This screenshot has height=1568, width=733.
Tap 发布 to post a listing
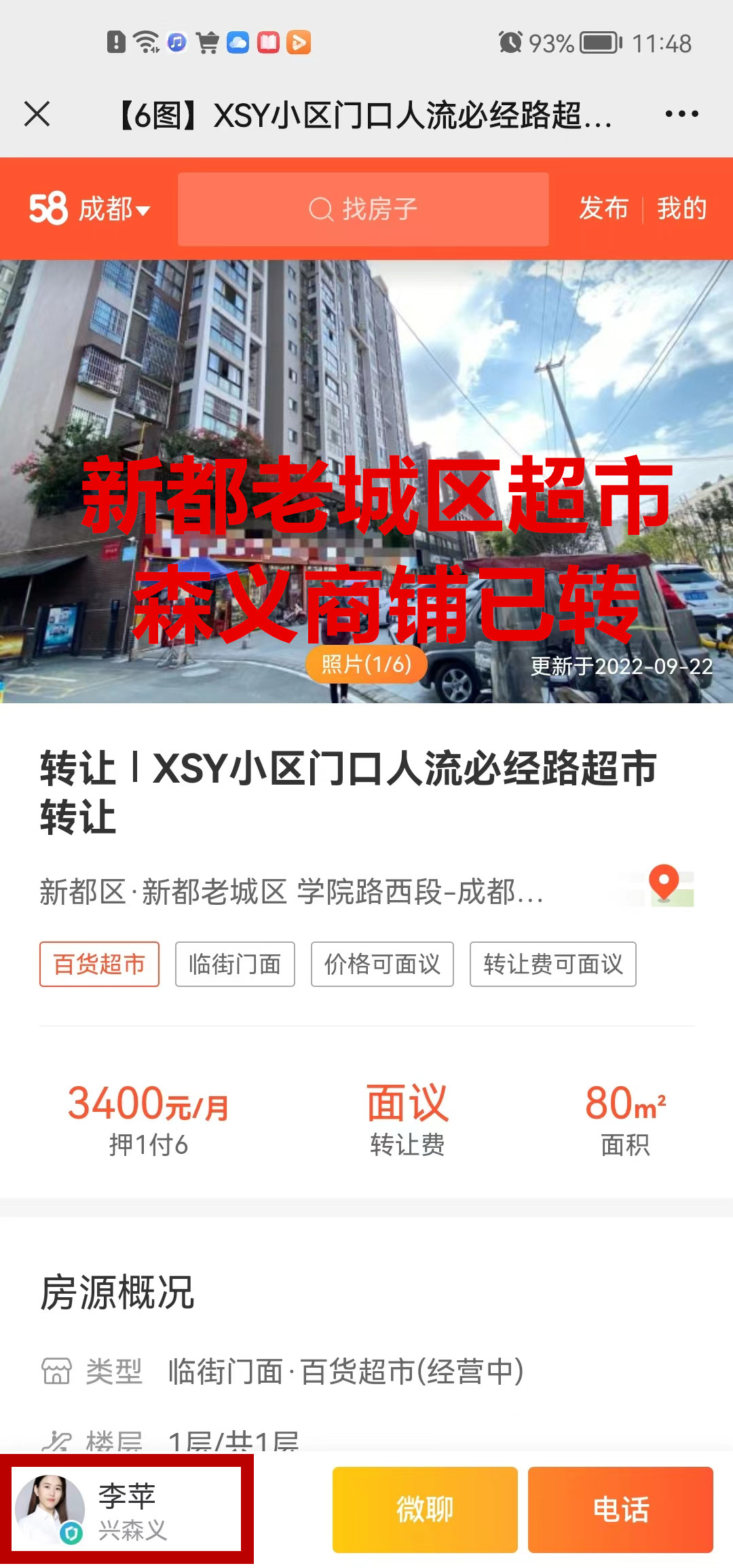(603, 208)
